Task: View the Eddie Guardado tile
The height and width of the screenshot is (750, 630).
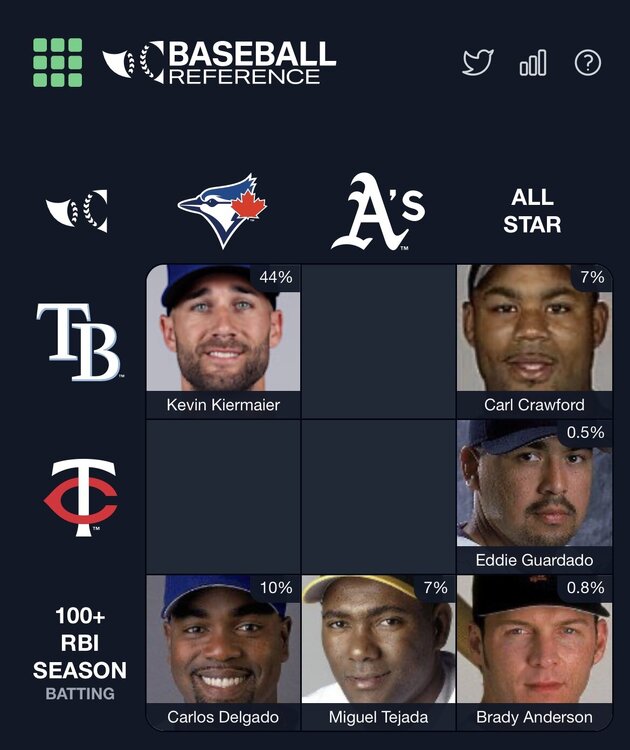Action: (534, 497)
